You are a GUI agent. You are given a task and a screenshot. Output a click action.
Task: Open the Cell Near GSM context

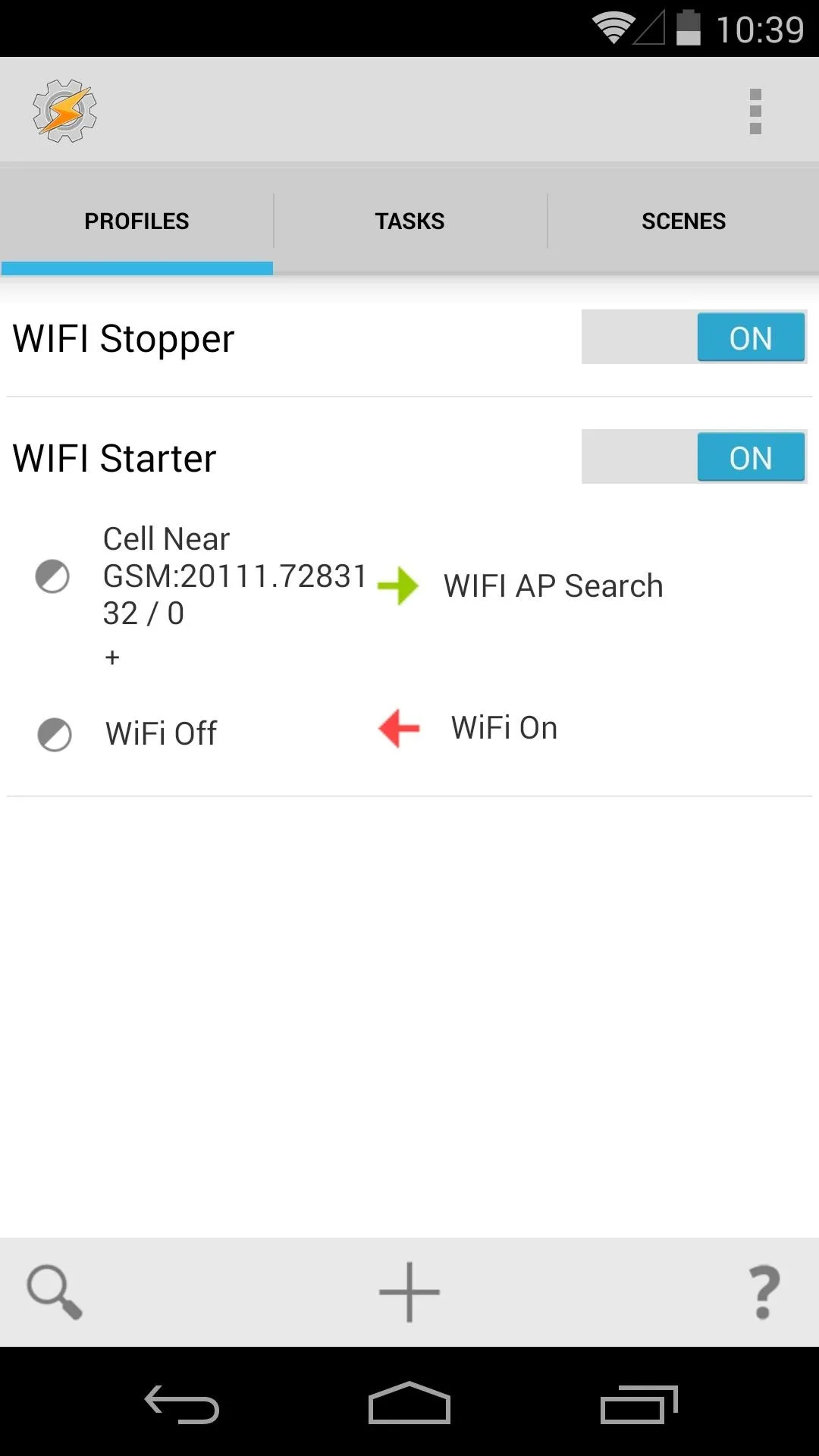tap(234, 576)
